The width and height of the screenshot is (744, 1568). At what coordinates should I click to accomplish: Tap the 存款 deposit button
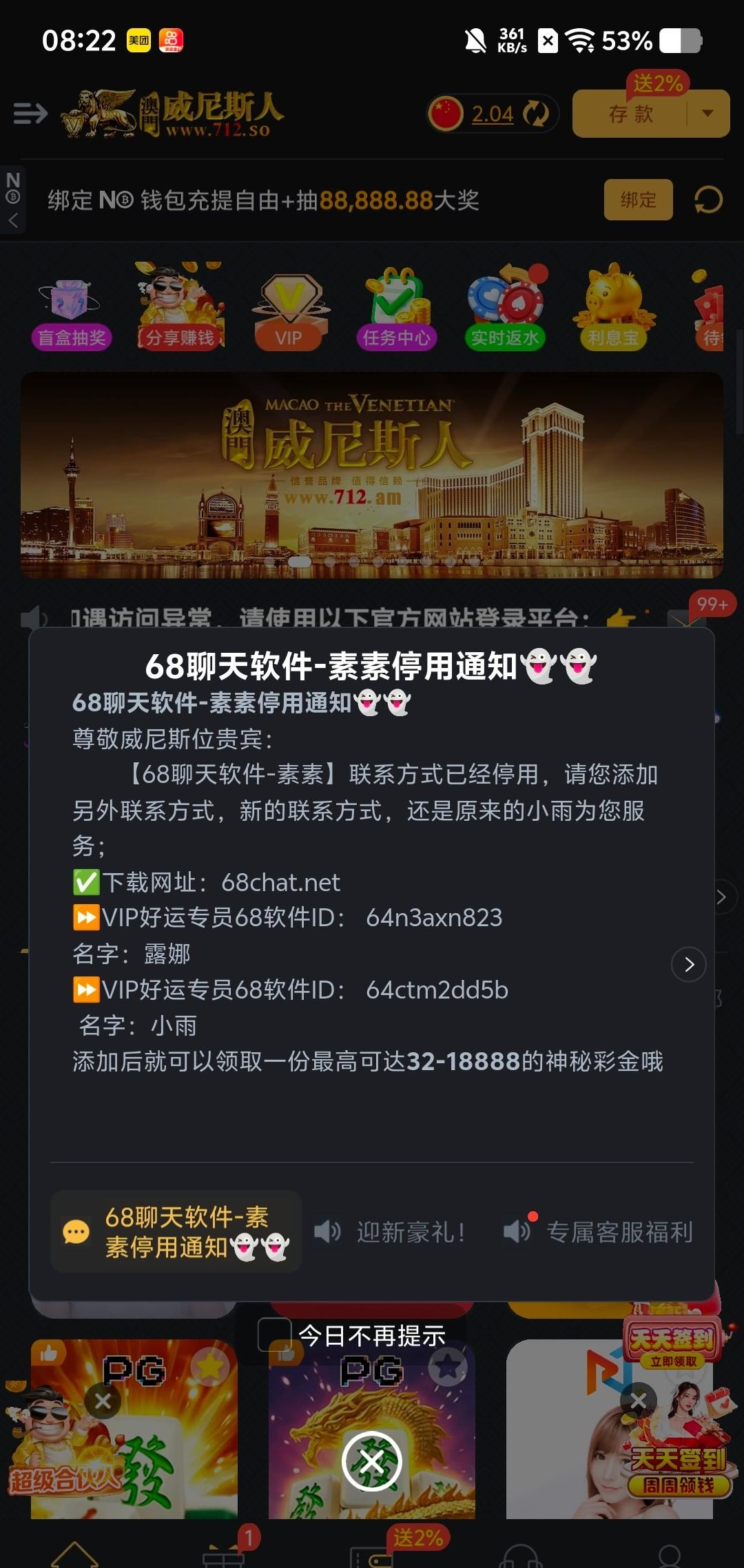(630, 114)
